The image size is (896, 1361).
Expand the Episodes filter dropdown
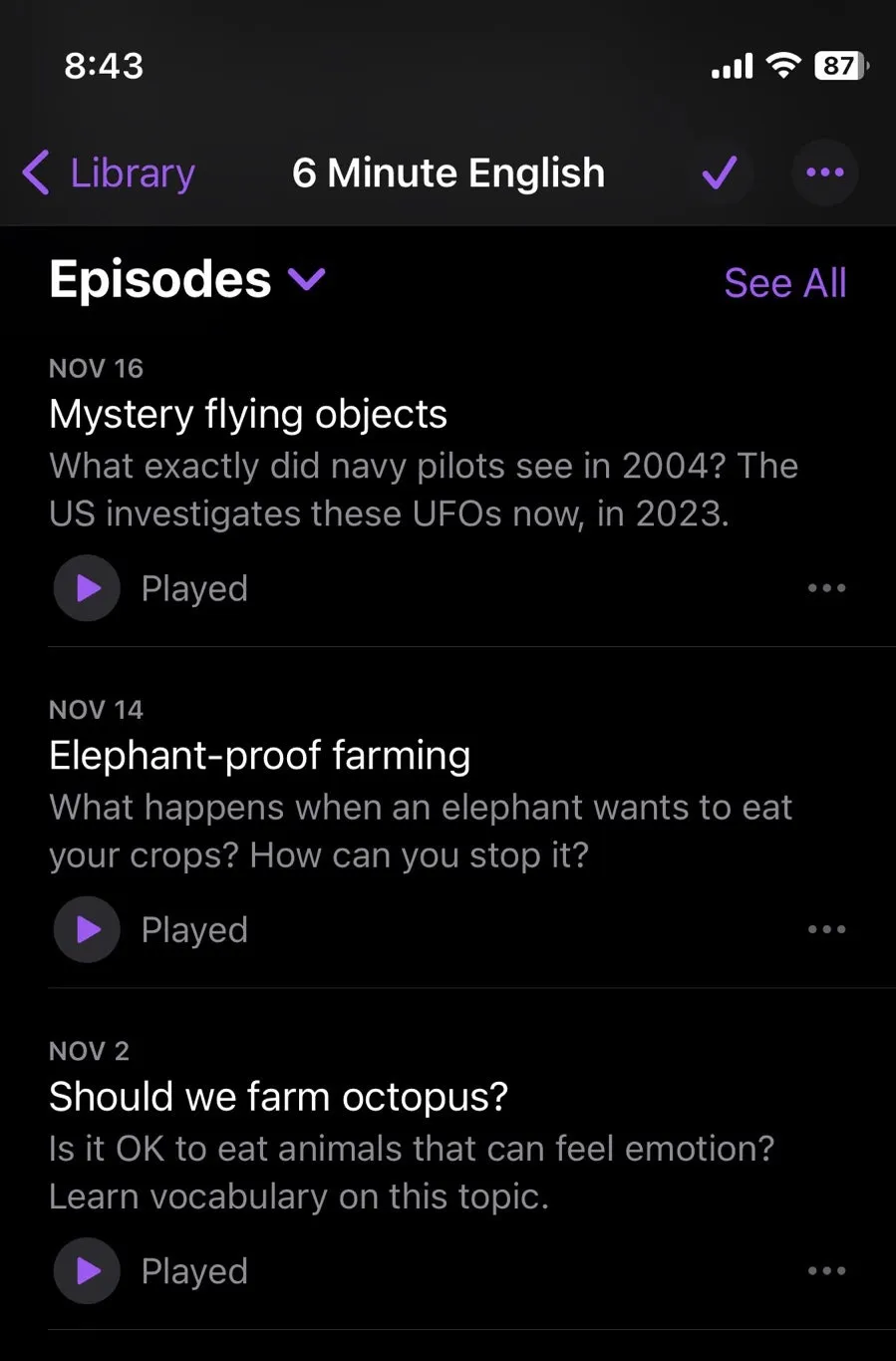(307, 279)
